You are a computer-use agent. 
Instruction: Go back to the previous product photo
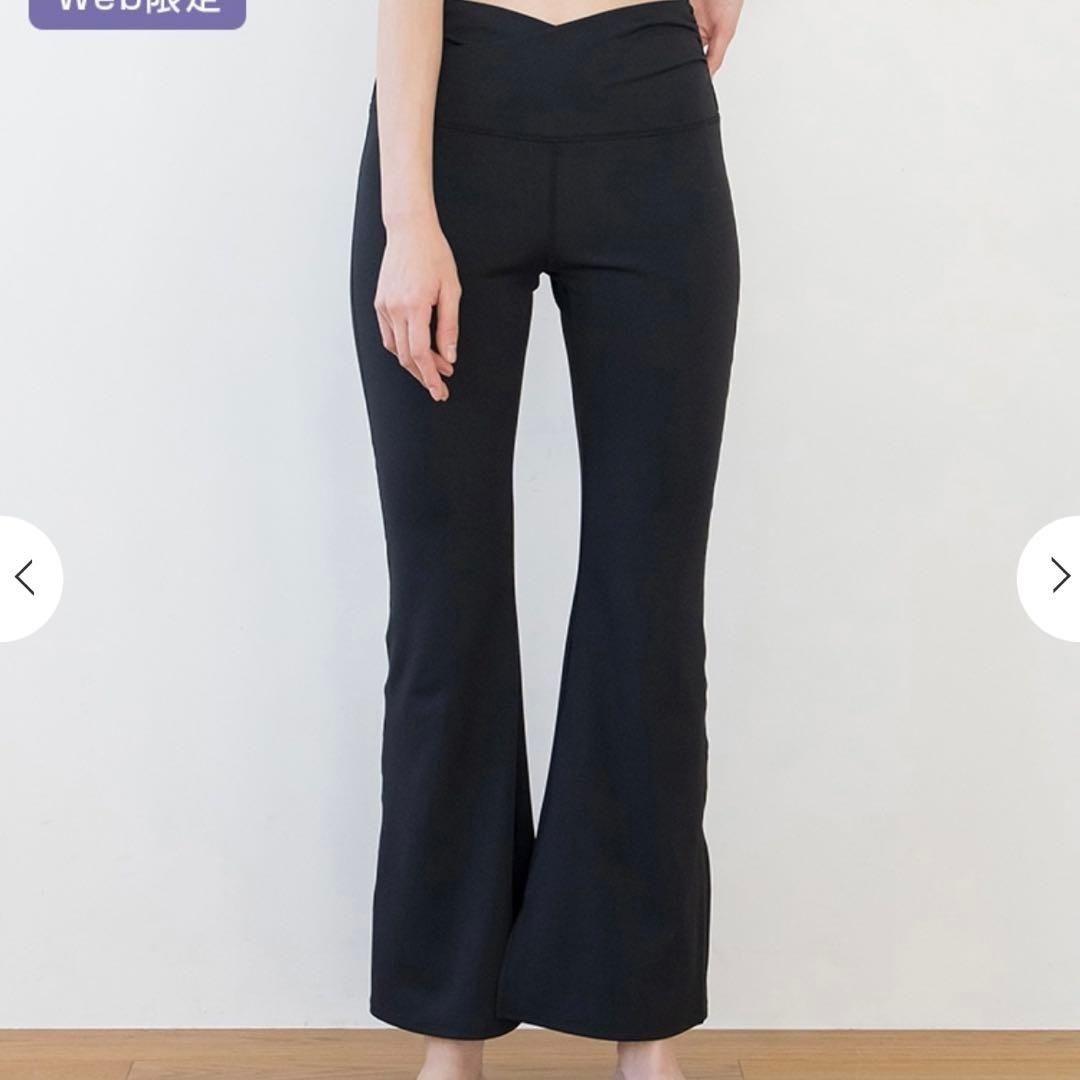tap(25, 578)
